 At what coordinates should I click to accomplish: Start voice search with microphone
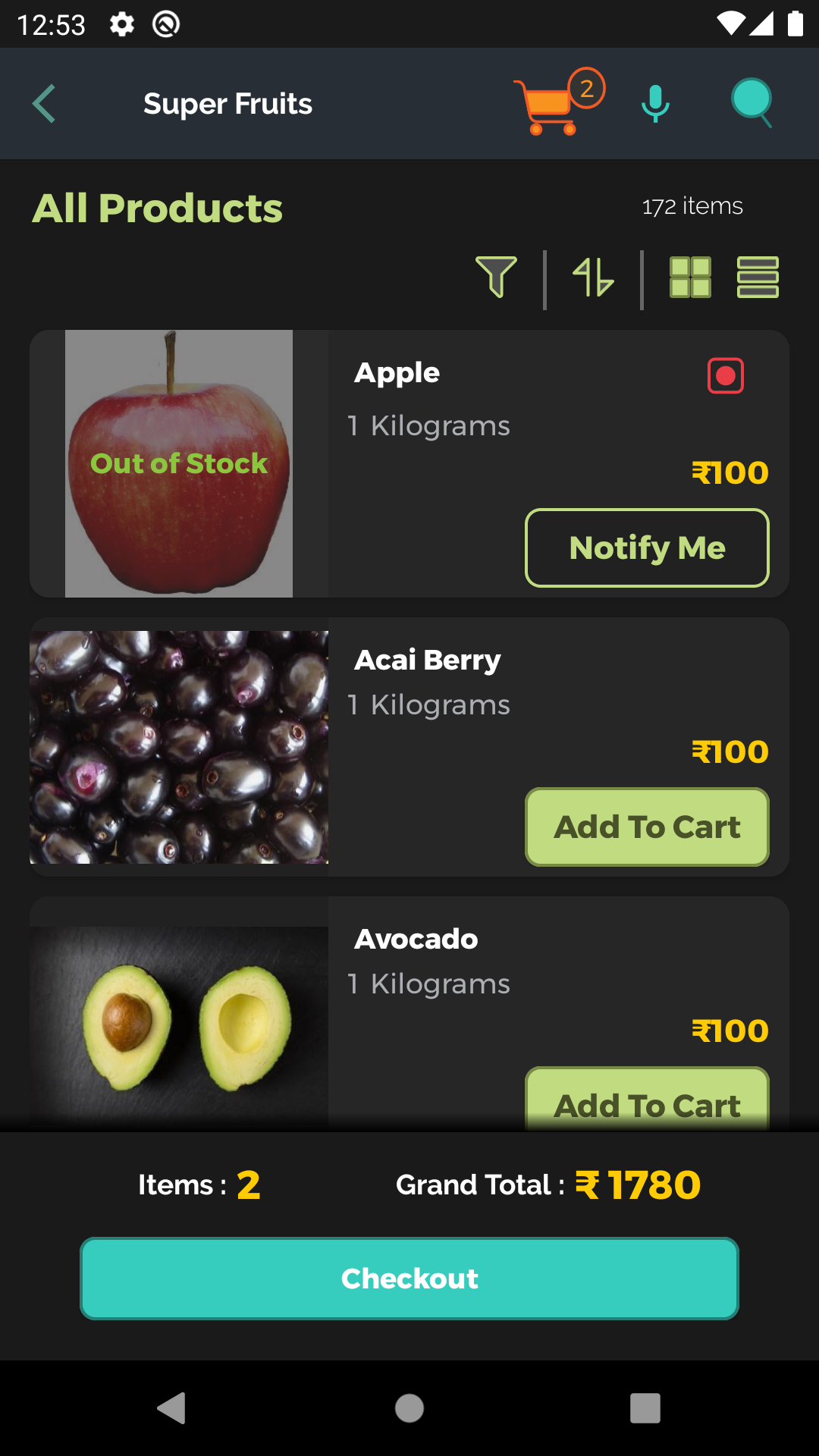click(655, 104)
